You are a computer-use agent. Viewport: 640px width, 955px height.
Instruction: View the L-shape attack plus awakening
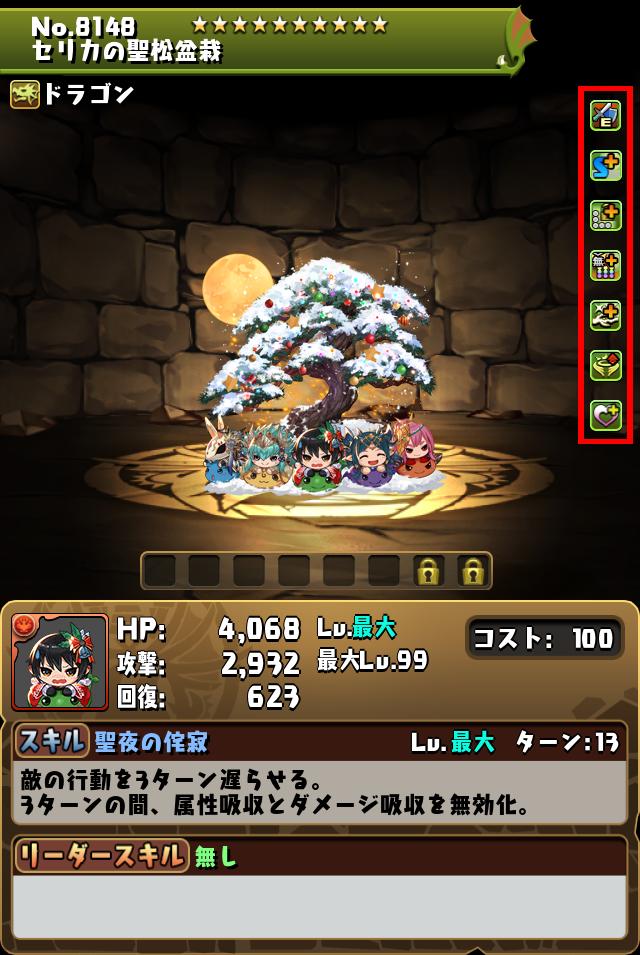605,215
